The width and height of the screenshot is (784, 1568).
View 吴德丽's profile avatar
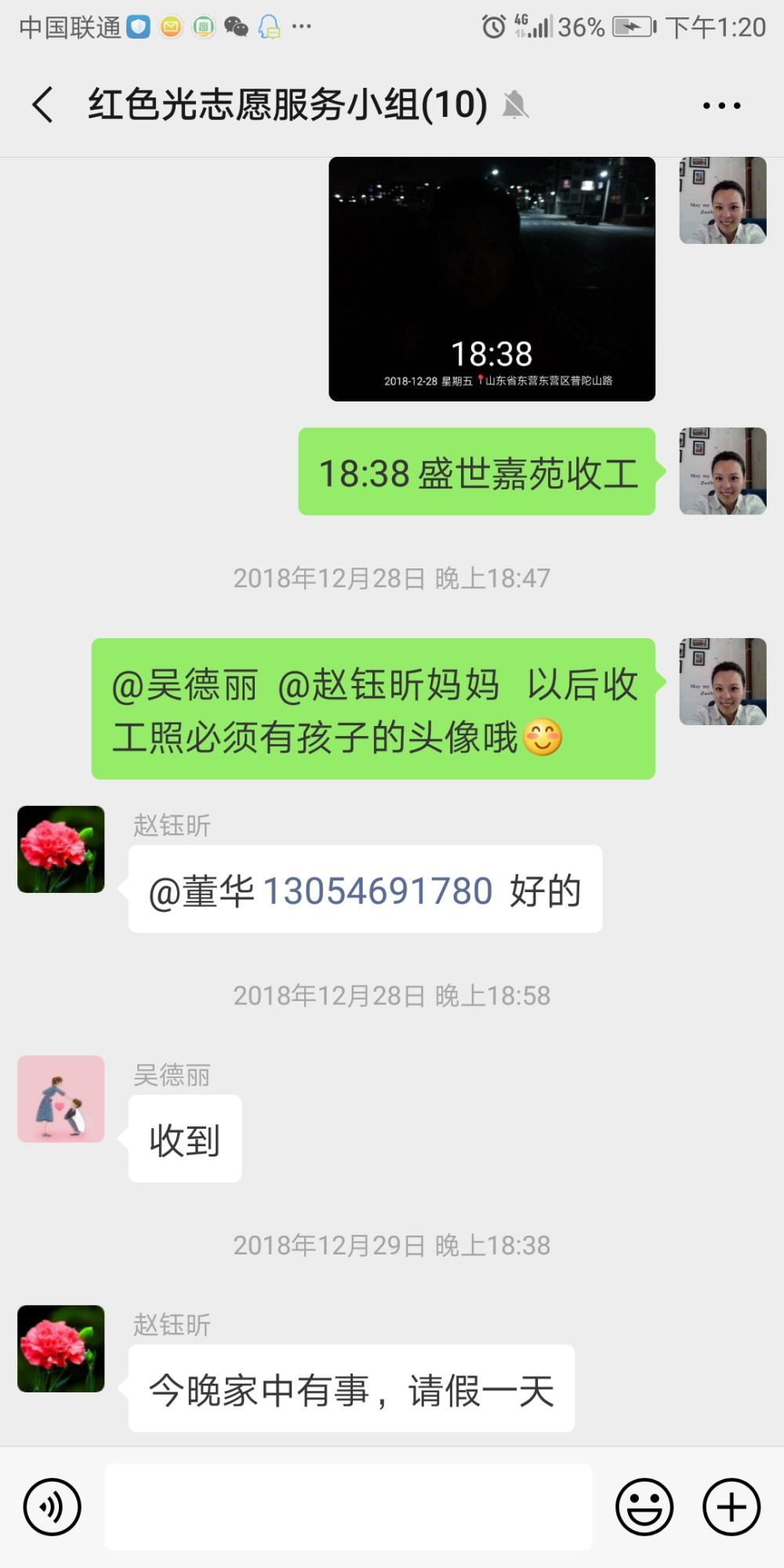61,1098
